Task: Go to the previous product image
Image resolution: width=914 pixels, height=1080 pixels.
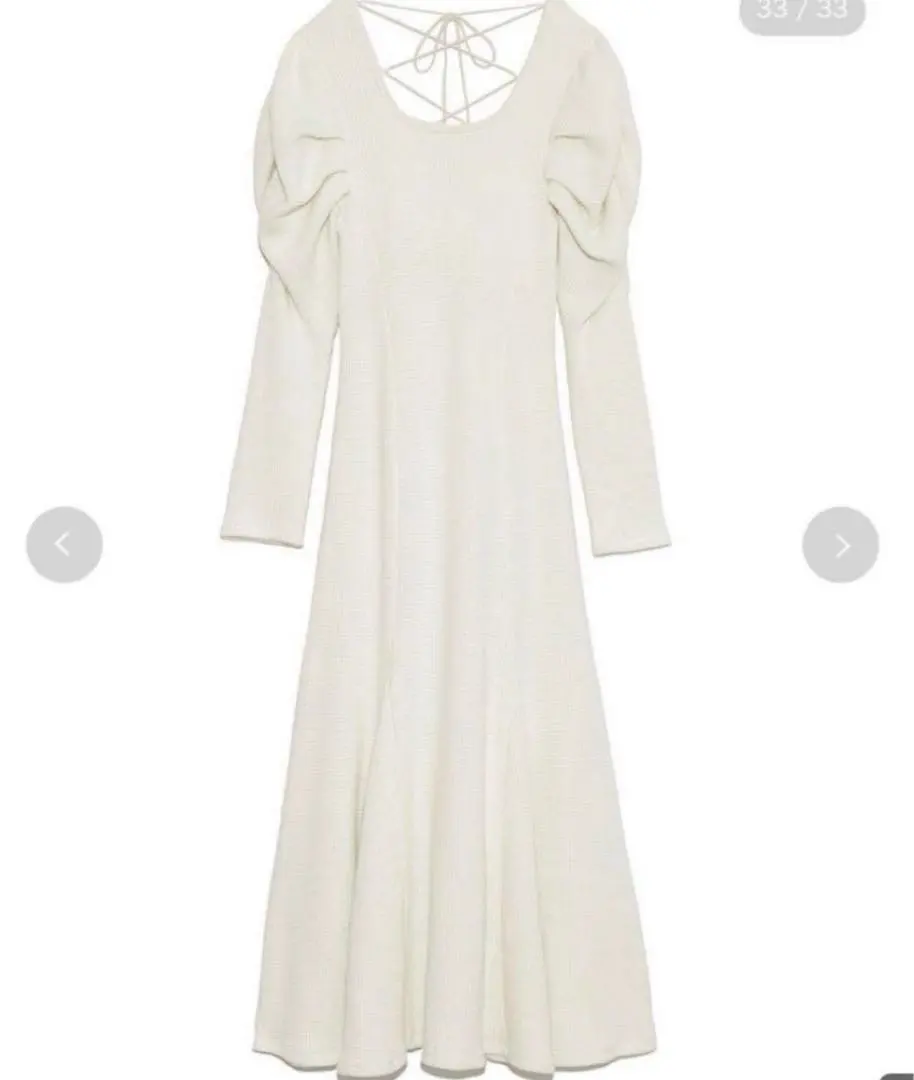Action: coord(64,545)
